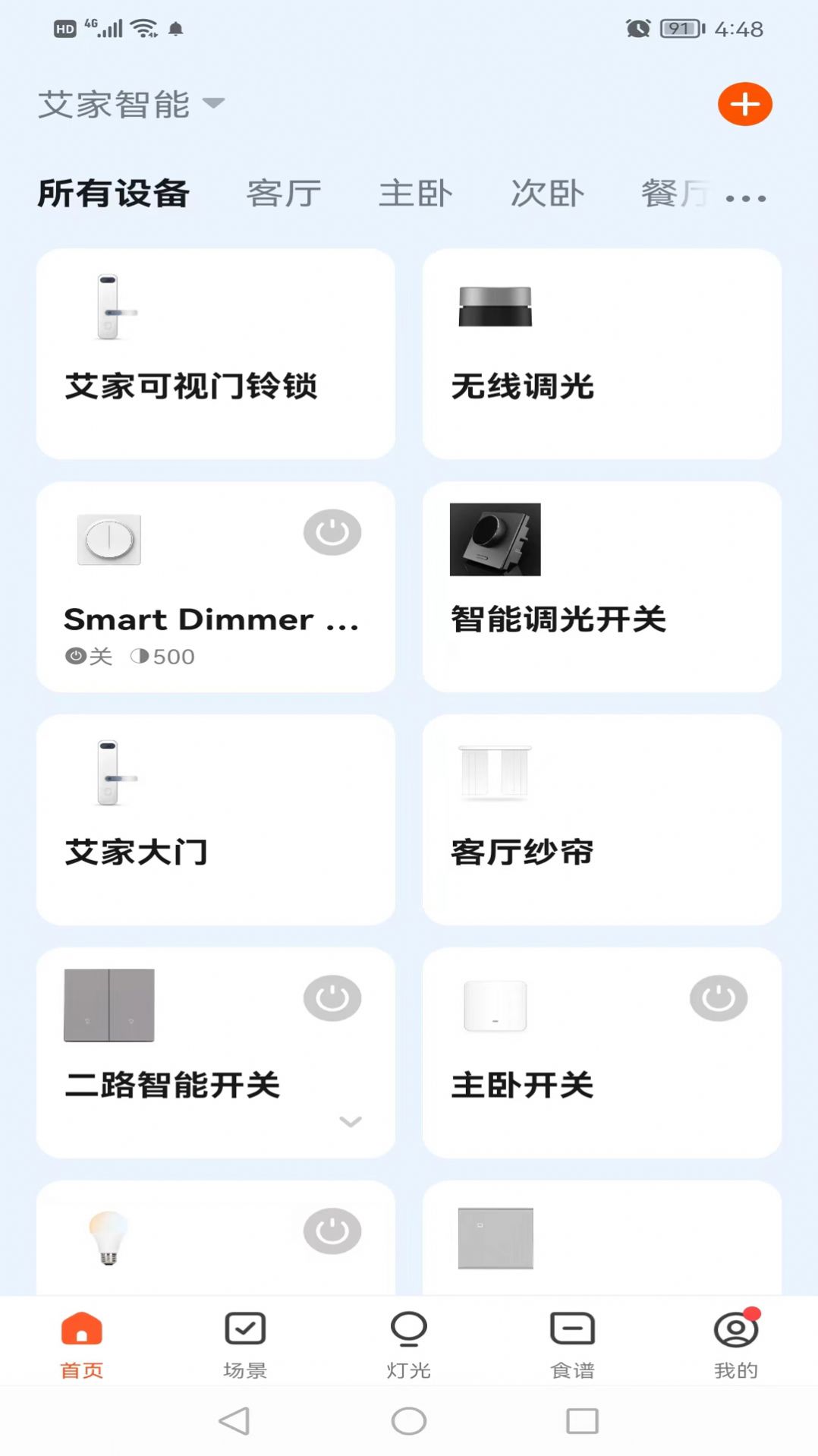Expand the 二路智能开关 card chevron

point(350,1121)
